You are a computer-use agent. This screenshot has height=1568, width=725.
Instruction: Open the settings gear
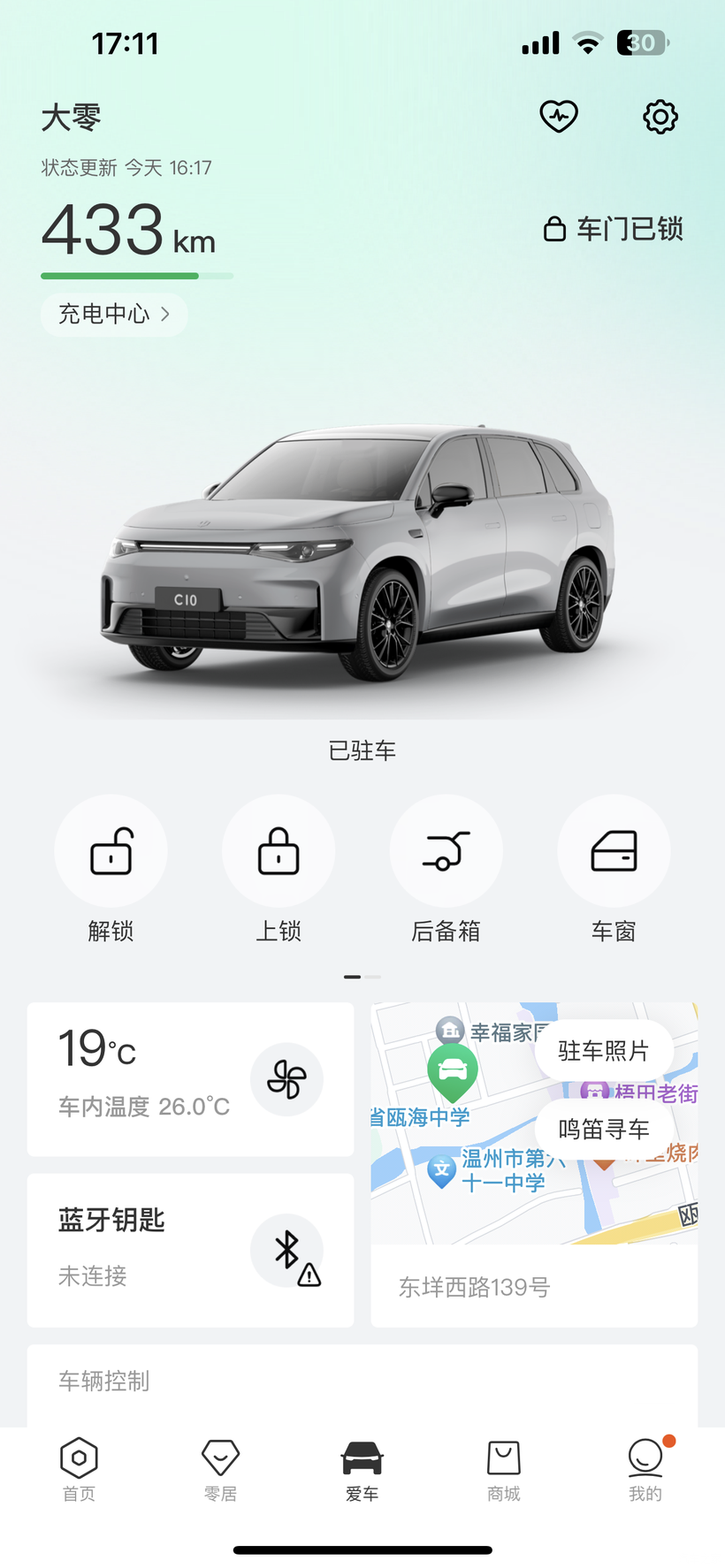660,117
